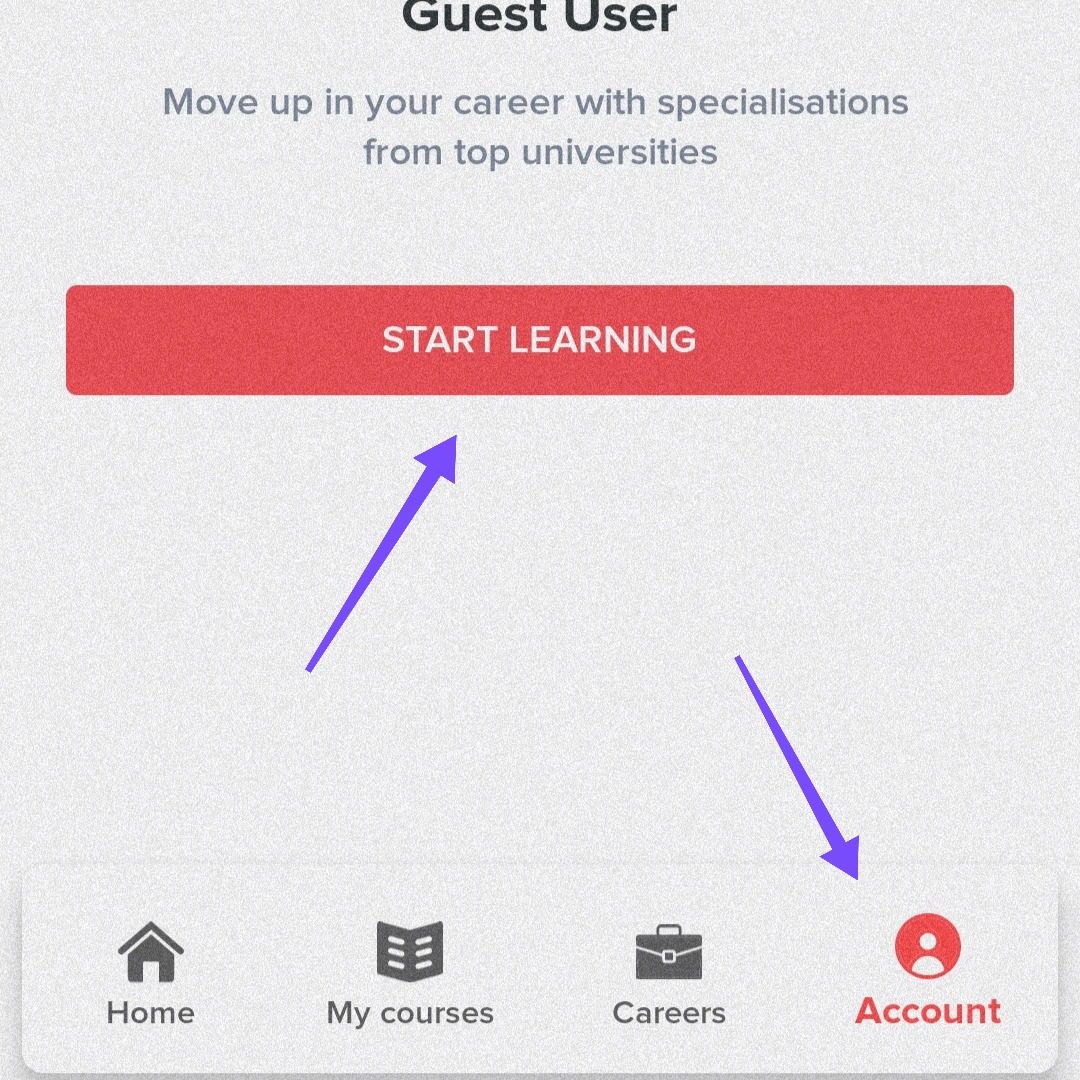Open My courses tab

410,972
